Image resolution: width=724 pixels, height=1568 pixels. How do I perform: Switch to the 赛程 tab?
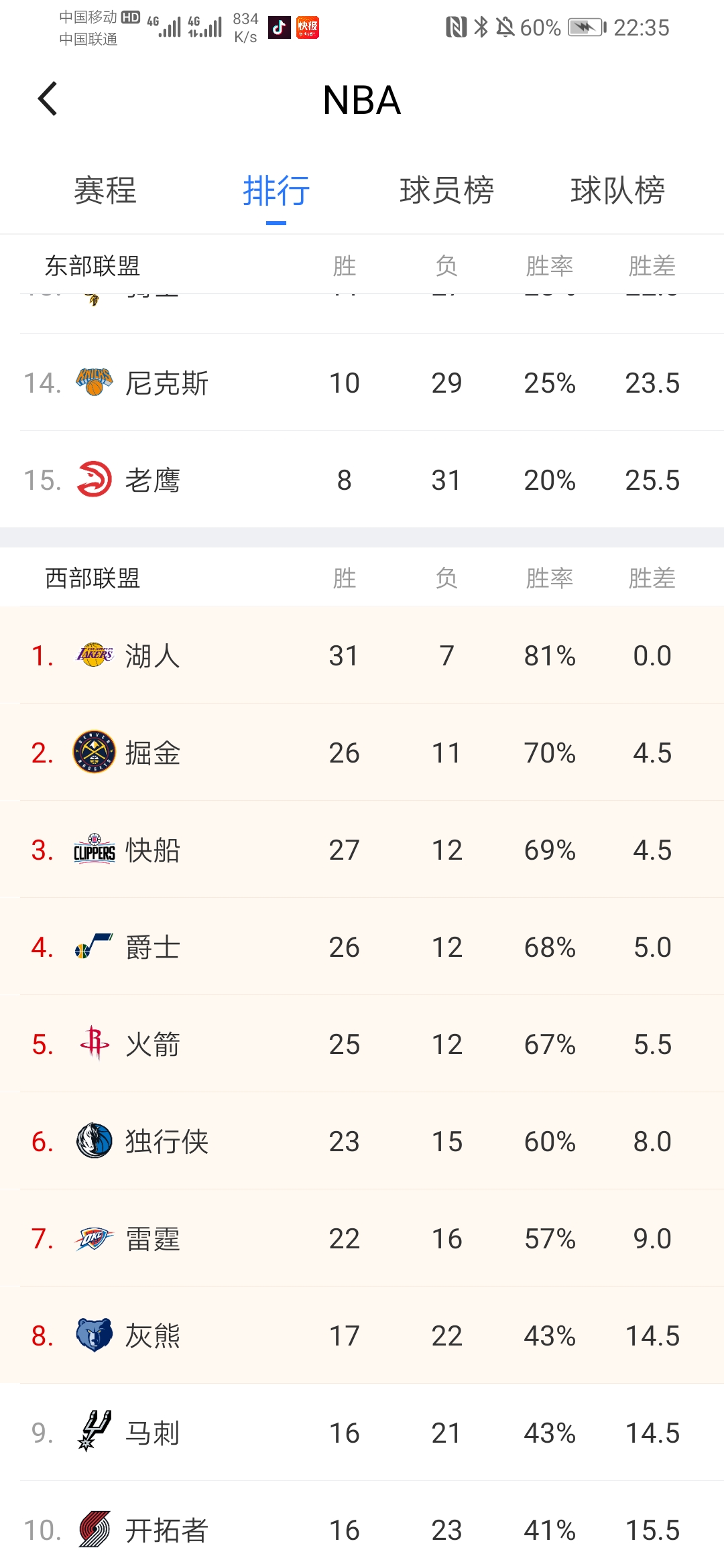click(x=105, y=190)
